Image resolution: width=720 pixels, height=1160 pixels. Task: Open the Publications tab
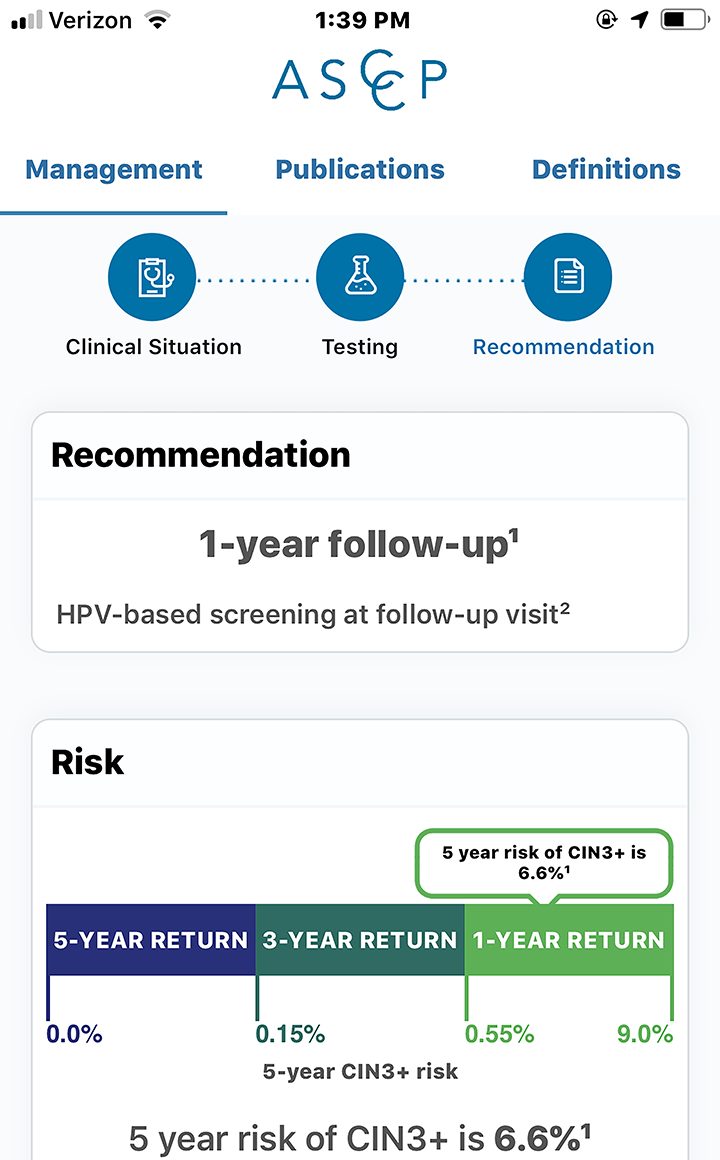pyautogui.click(x=360, y=169)
